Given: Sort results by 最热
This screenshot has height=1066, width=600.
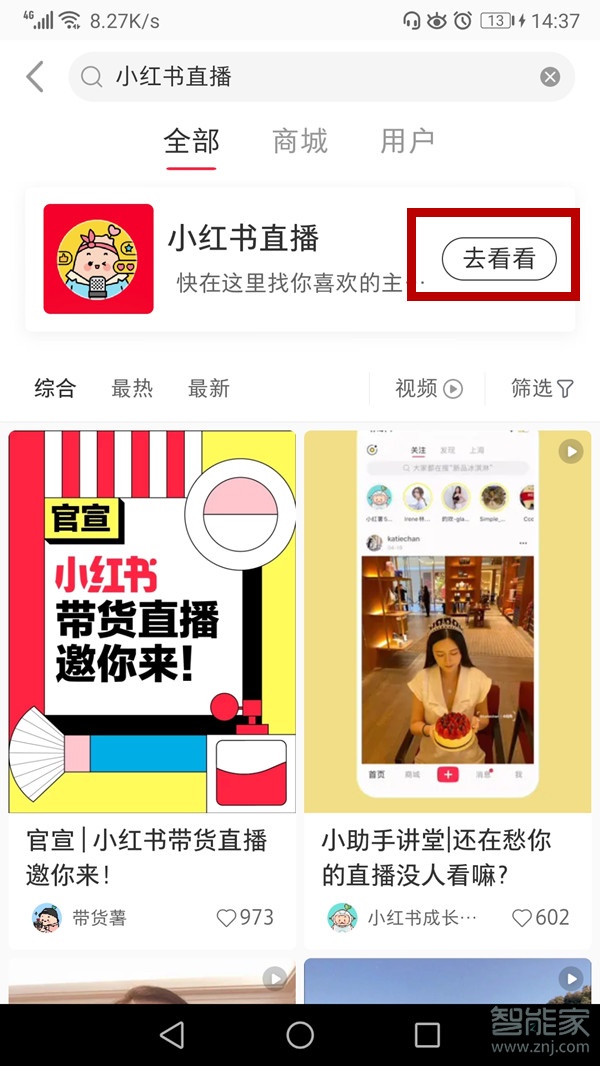Looking at the screenshot, I should tap(132, 388).
